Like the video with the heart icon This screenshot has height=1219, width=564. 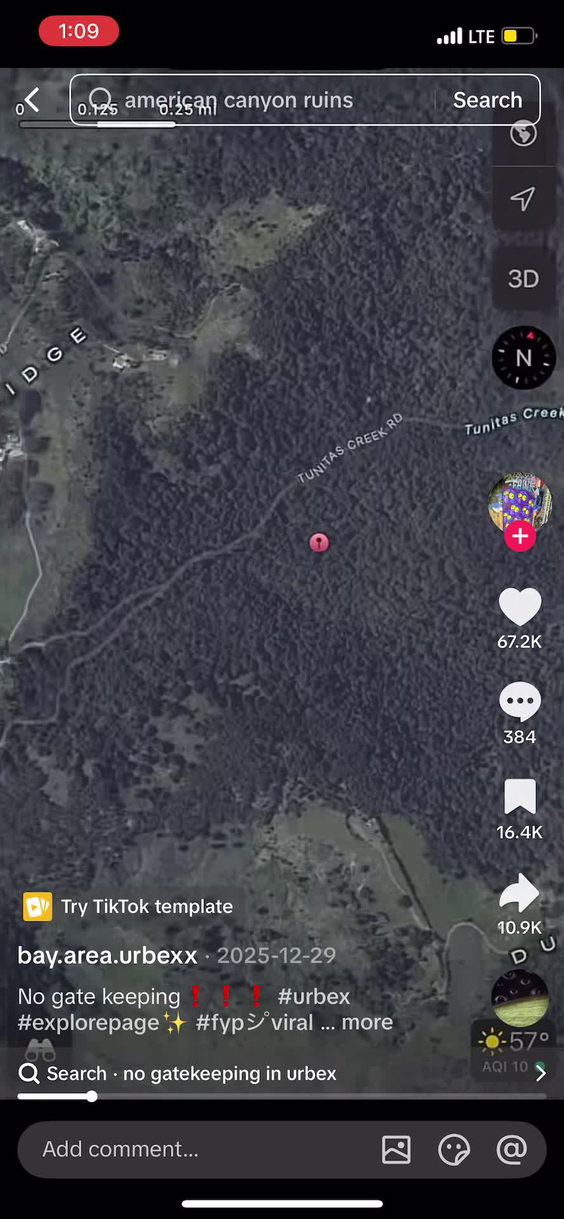point(520,607)
